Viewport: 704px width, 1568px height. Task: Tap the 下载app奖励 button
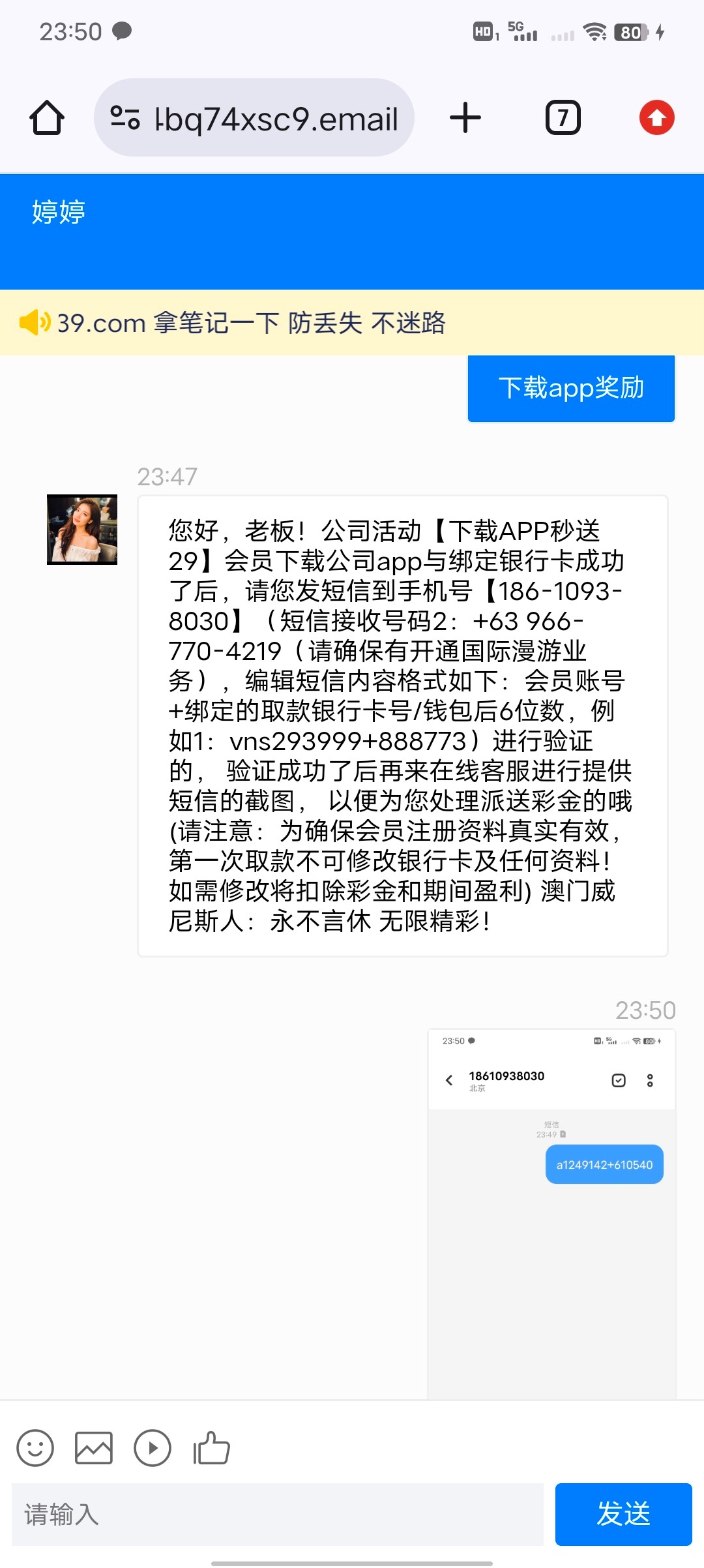571,388
